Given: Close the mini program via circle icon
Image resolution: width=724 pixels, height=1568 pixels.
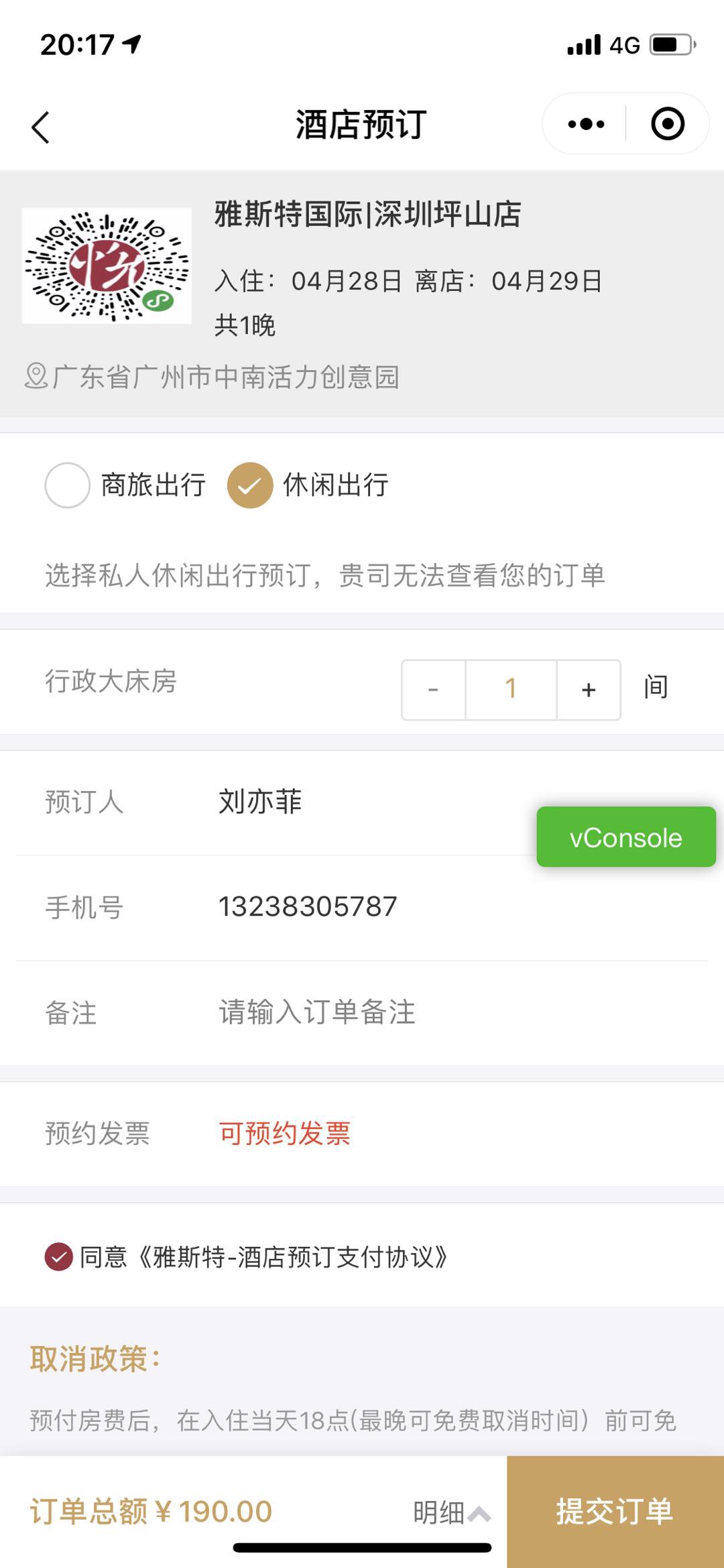Looking at the screenshot, I should pyautogui.click(x=668, y=124).
